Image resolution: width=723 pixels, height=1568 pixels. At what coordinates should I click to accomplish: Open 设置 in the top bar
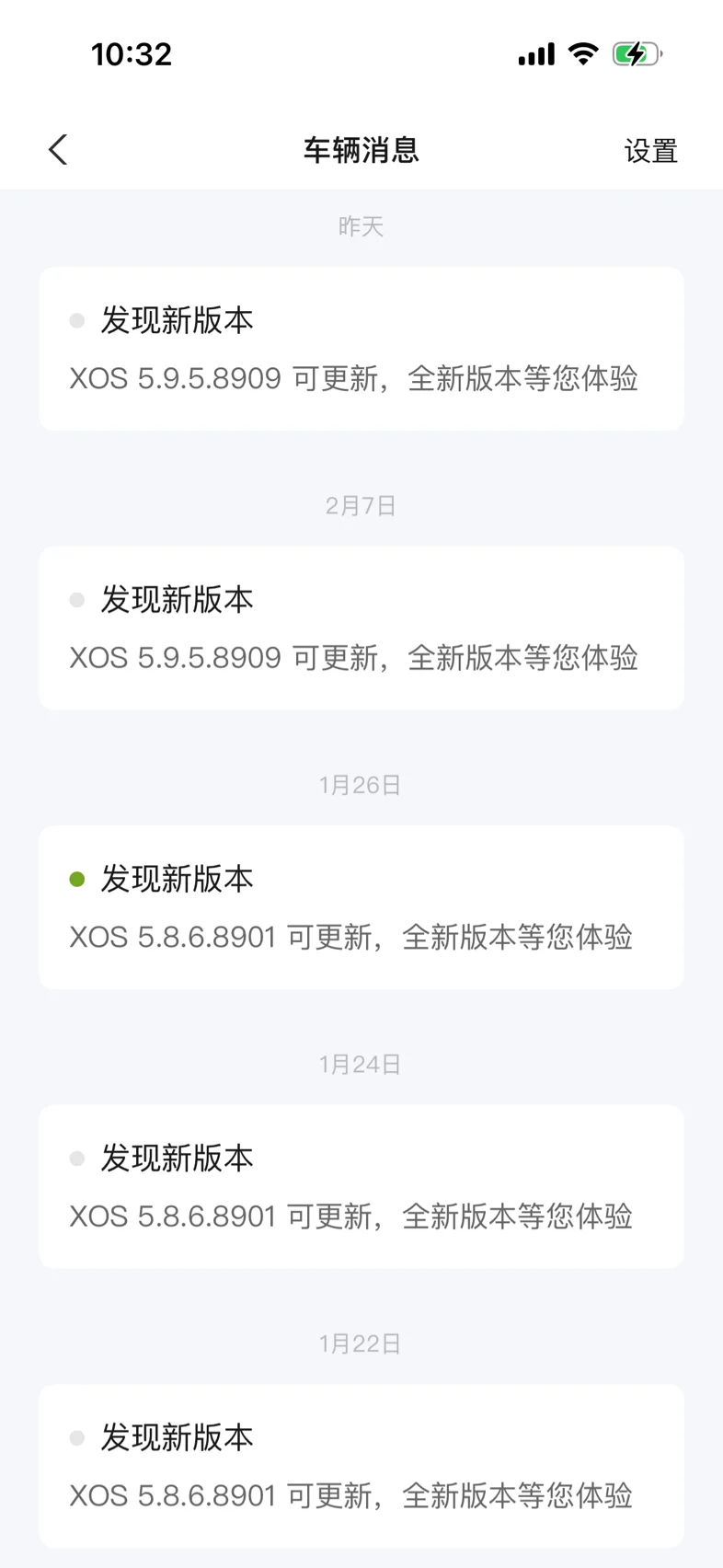click(650, 151)
